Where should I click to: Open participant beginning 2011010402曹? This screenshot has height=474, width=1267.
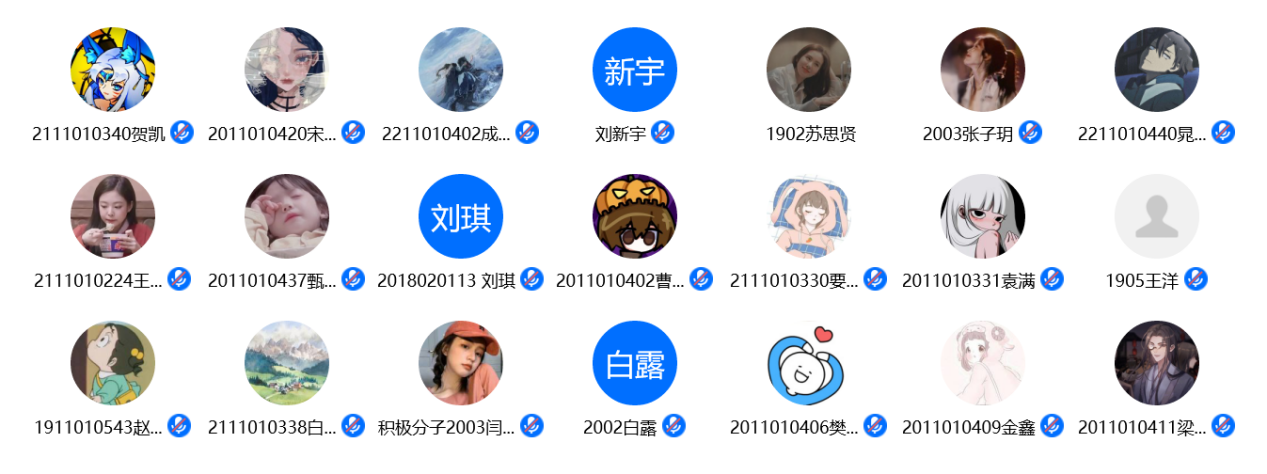[634, 217]
